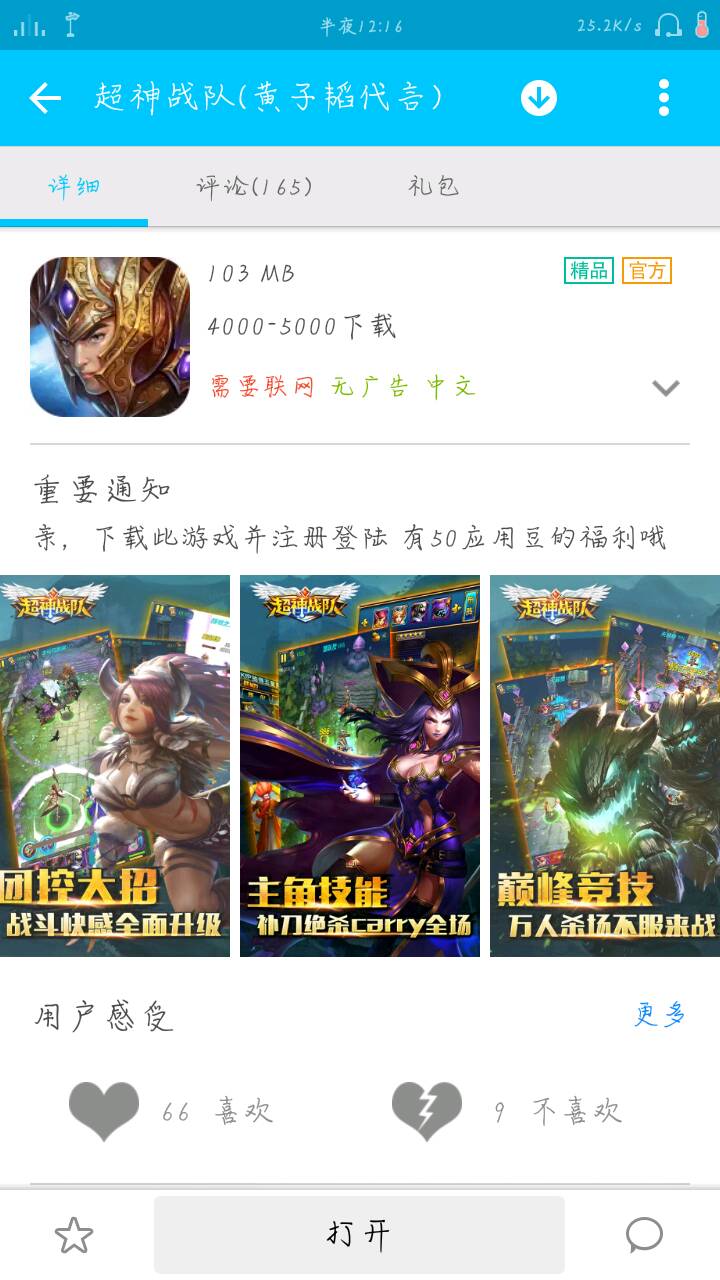Screen dimensions: 720x1280
Task: Mark the app as 喜欢 with the heart
Action: 104,1111
